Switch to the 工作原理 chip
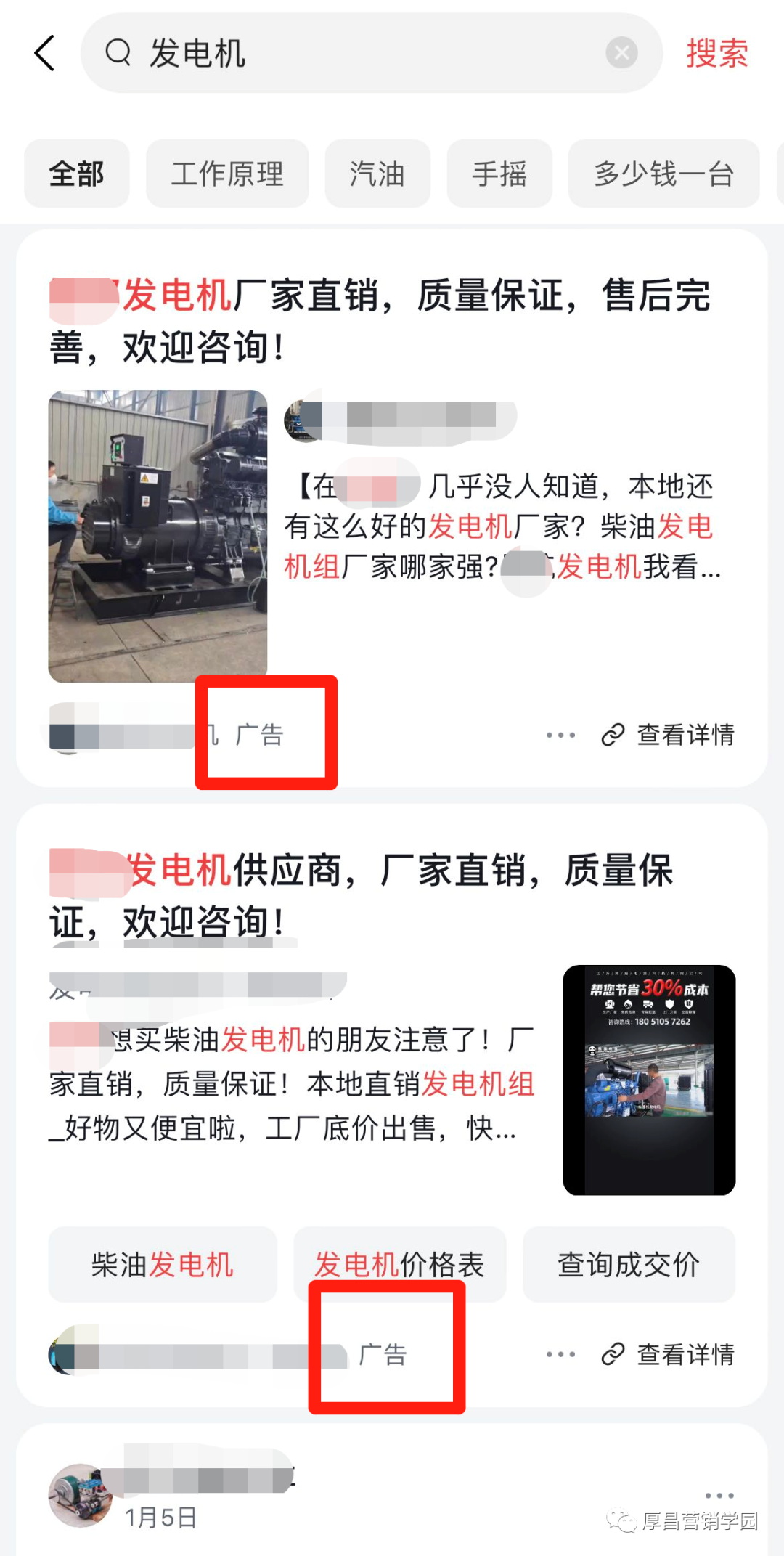Viewport: 784px width, 1556px height. [227, 174]
